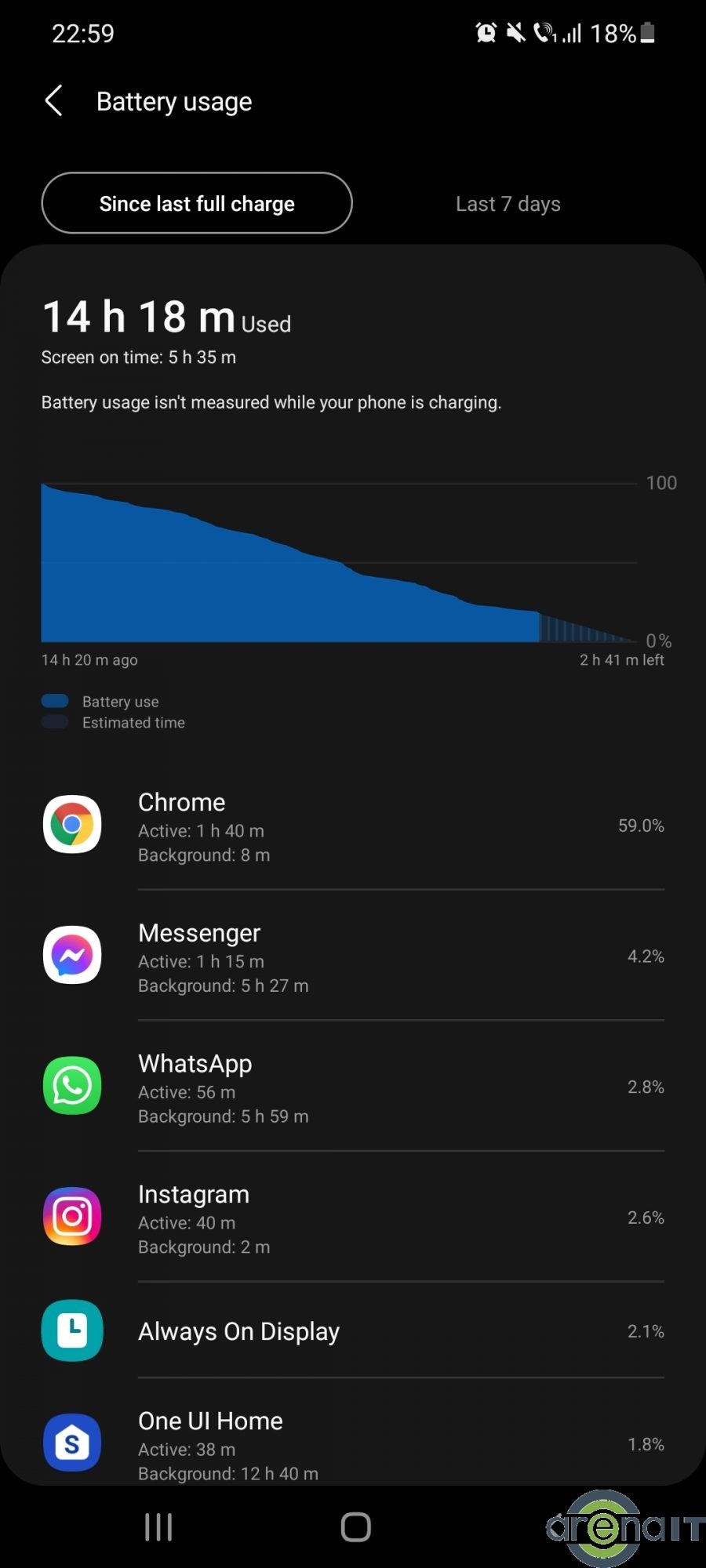This screenshot has width=706, height=1568.
Task: Open Messenger battery usage details
Action: point(353,956)
